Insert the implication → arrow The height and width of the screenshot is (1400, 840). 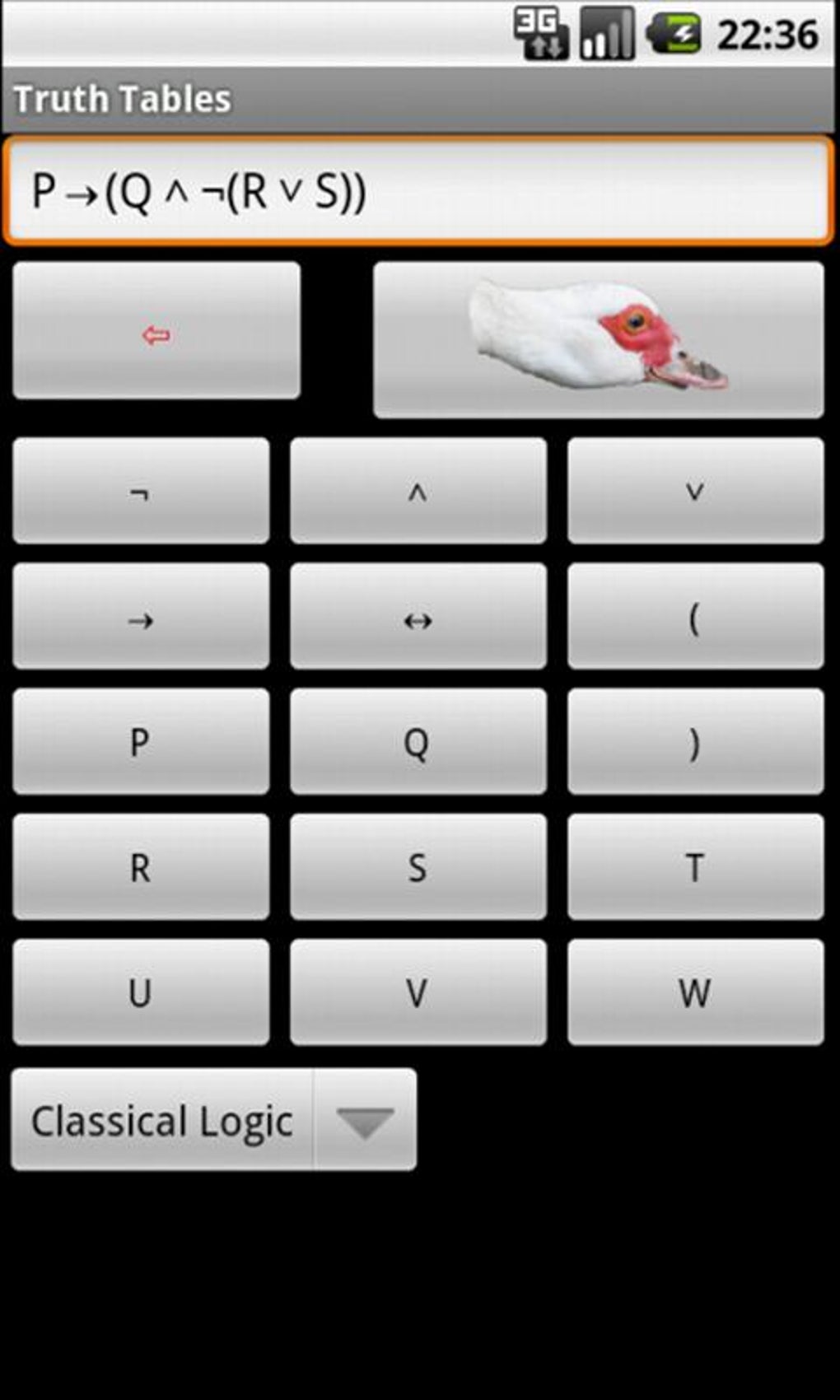(x=141, y=616)
